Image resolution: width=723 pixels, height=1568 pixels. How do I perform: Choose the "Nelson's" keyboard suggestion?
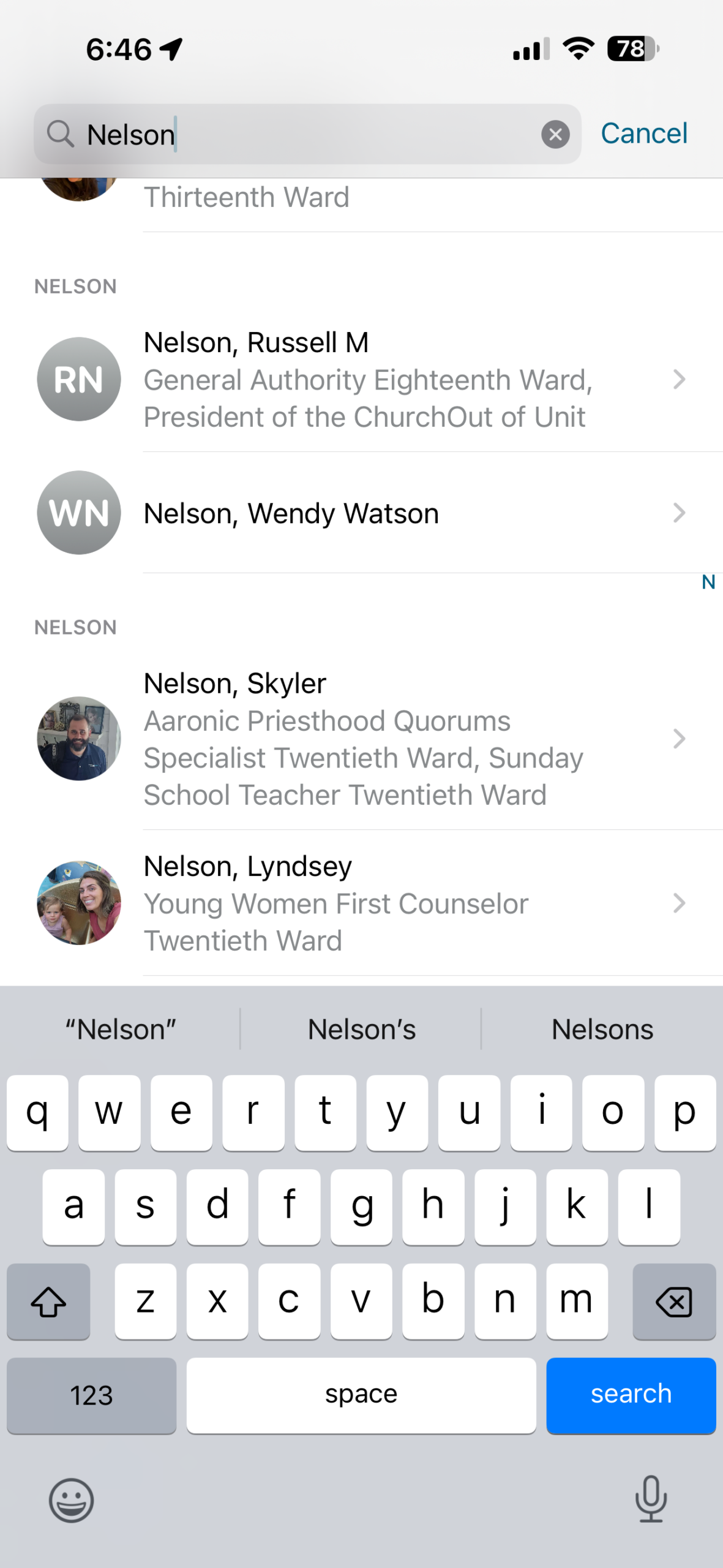coord(361,1030)
